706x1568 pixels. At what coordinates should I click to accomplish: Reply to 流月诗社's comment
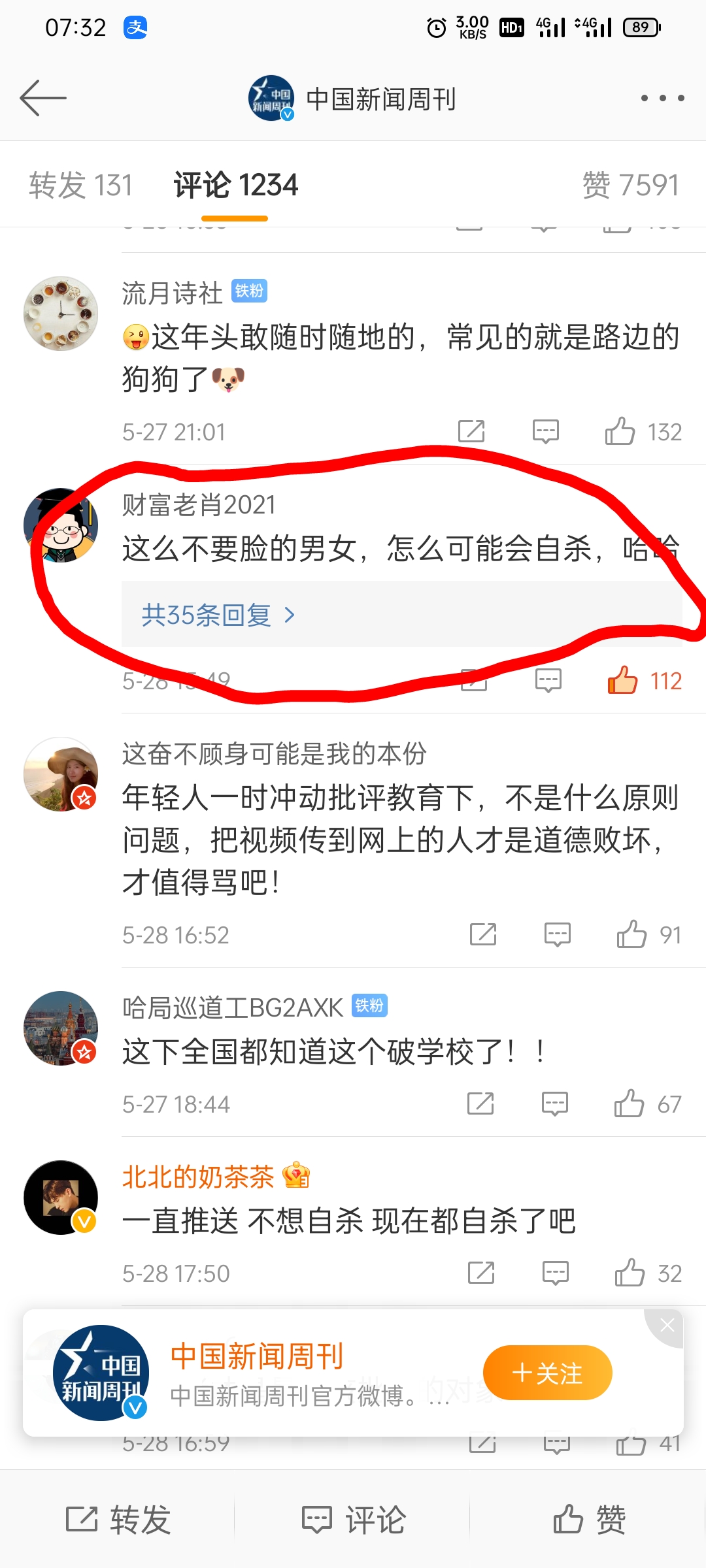pos(545,432)
